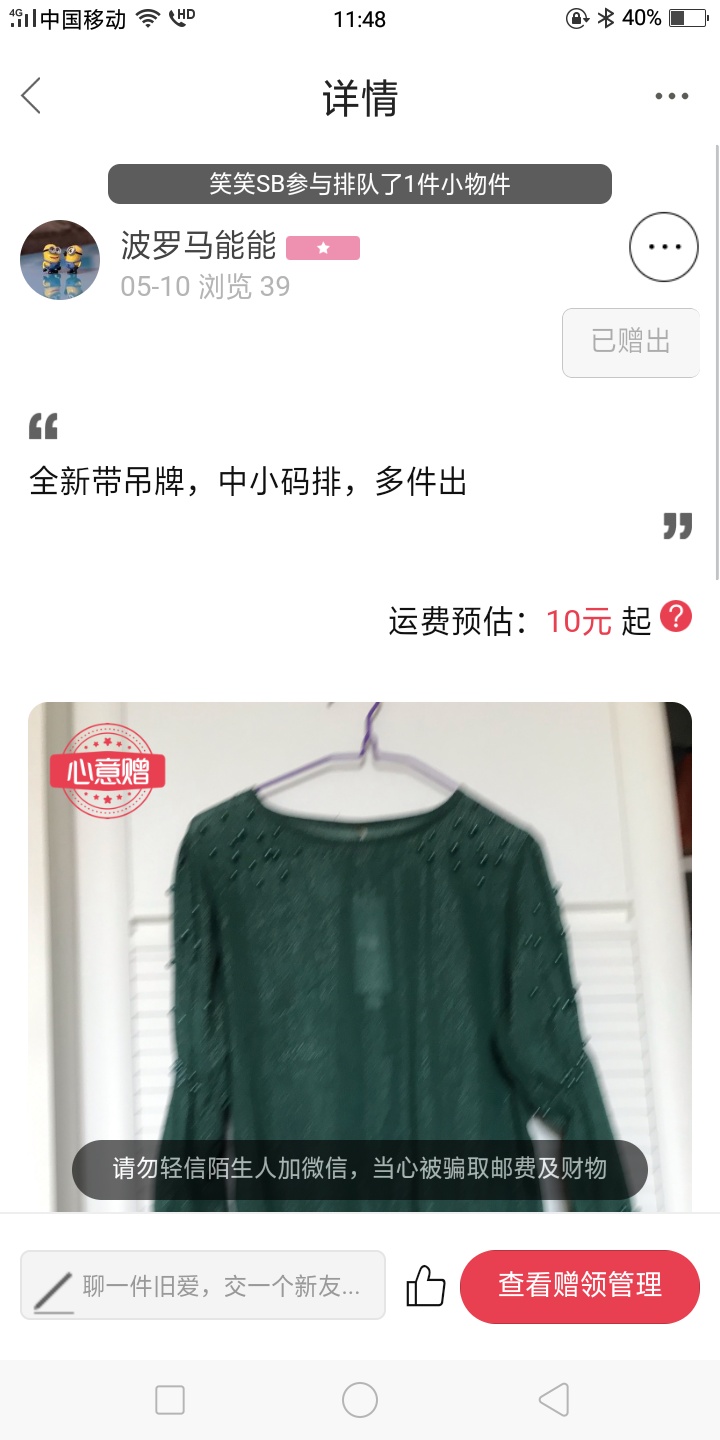The height and width of the screenshot is (1440, 720).
Task: Tap the 已赠出 button
Action: (631, 342)
